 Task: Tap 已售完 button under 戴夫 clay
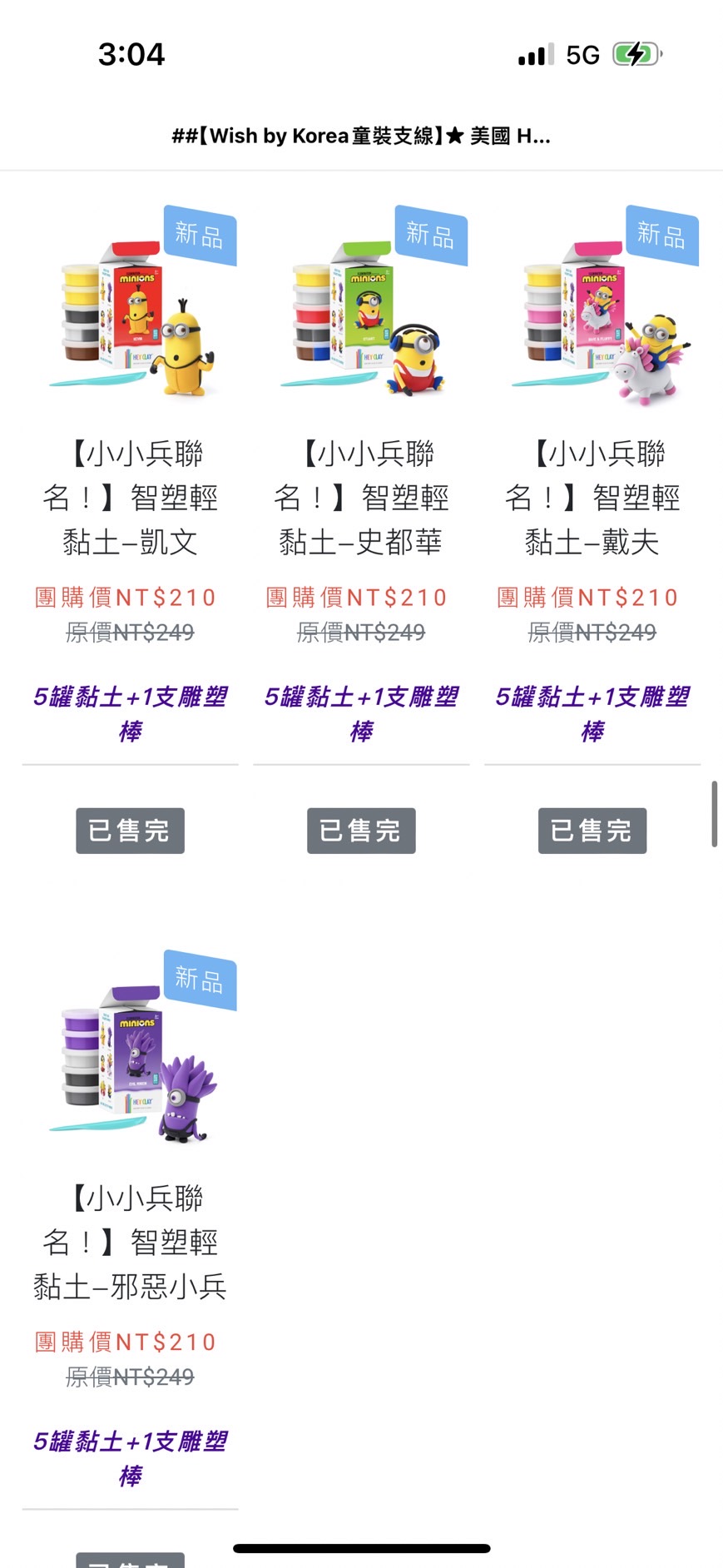pyautogui.click(x=592, y=831)
